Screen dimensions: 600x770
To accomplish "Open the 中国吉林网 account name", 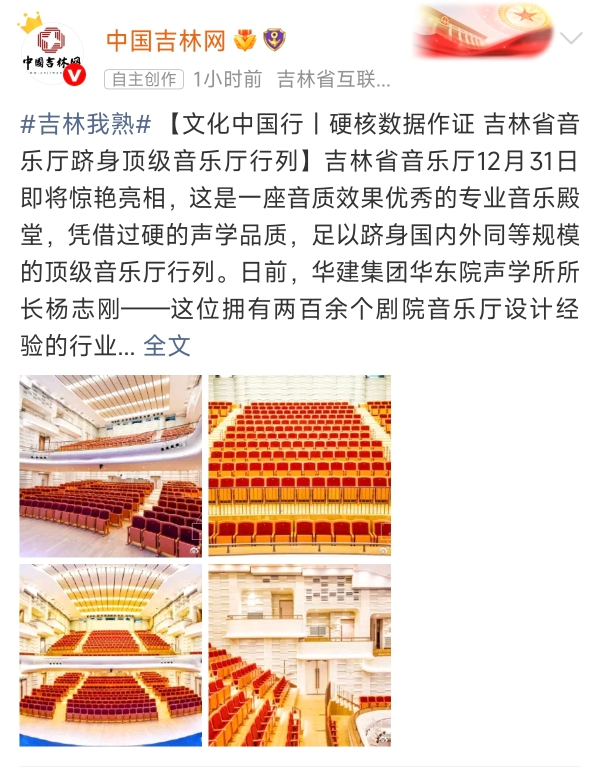I will pos(166,40).
